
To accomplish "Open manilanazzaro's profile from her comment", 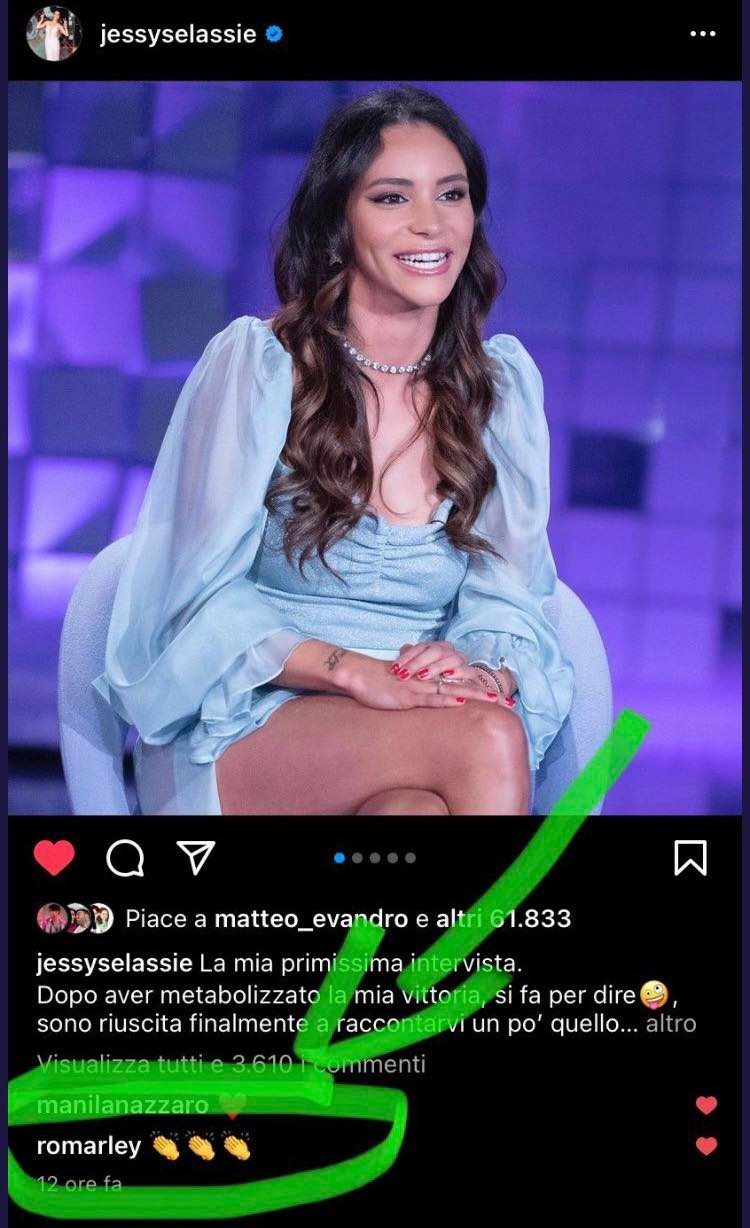I will [122, 1105].
